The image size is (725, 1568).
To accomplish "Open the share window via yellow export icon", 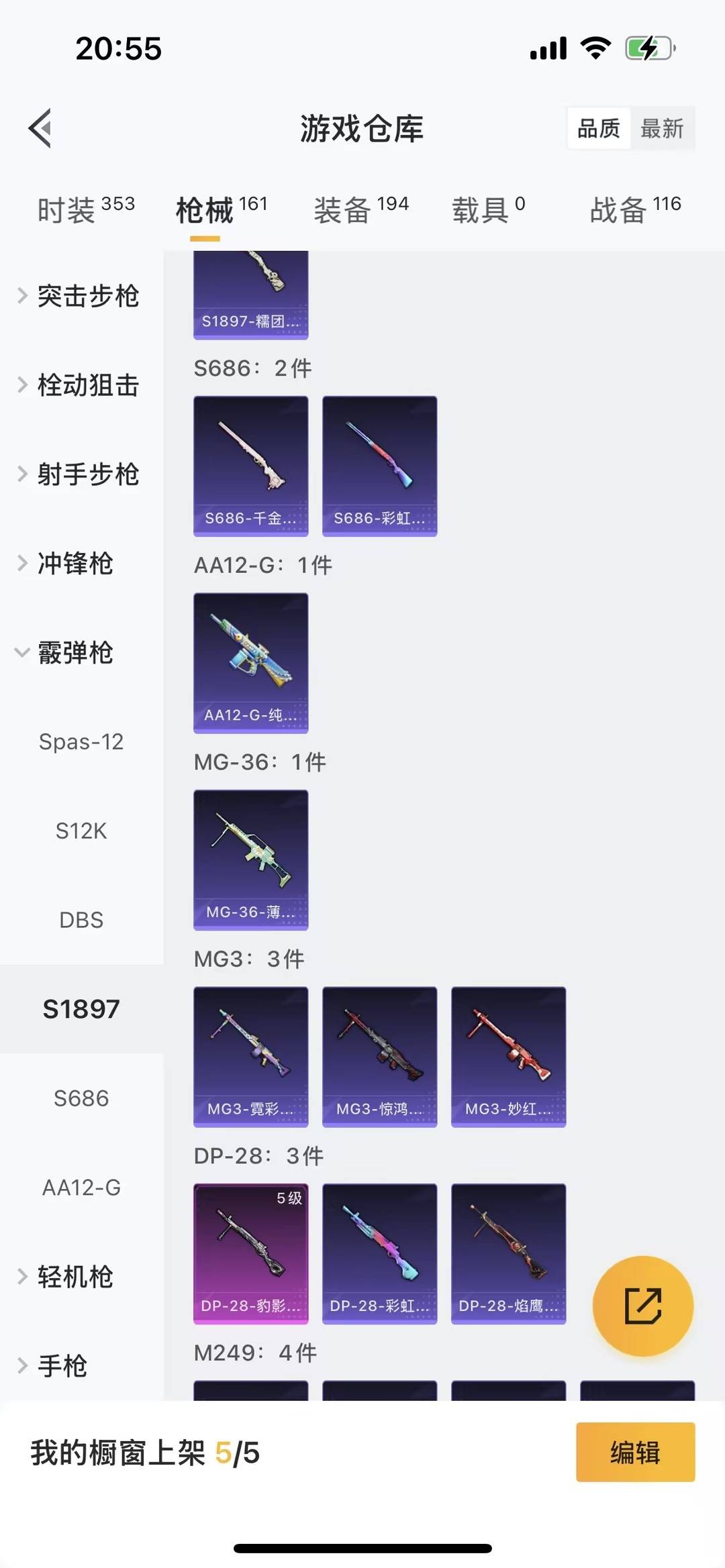I will coord(642,1305).
